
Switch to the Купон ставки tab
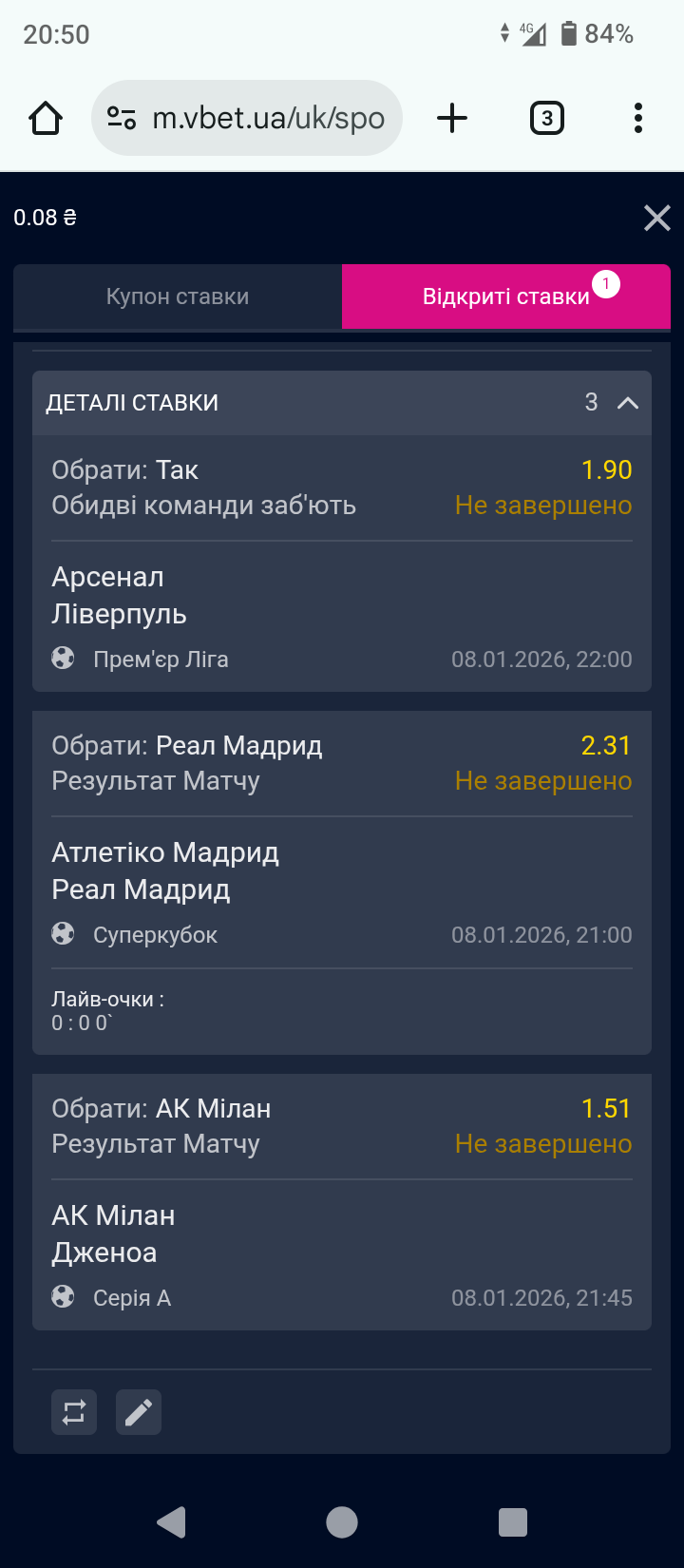tap(178, 296)
